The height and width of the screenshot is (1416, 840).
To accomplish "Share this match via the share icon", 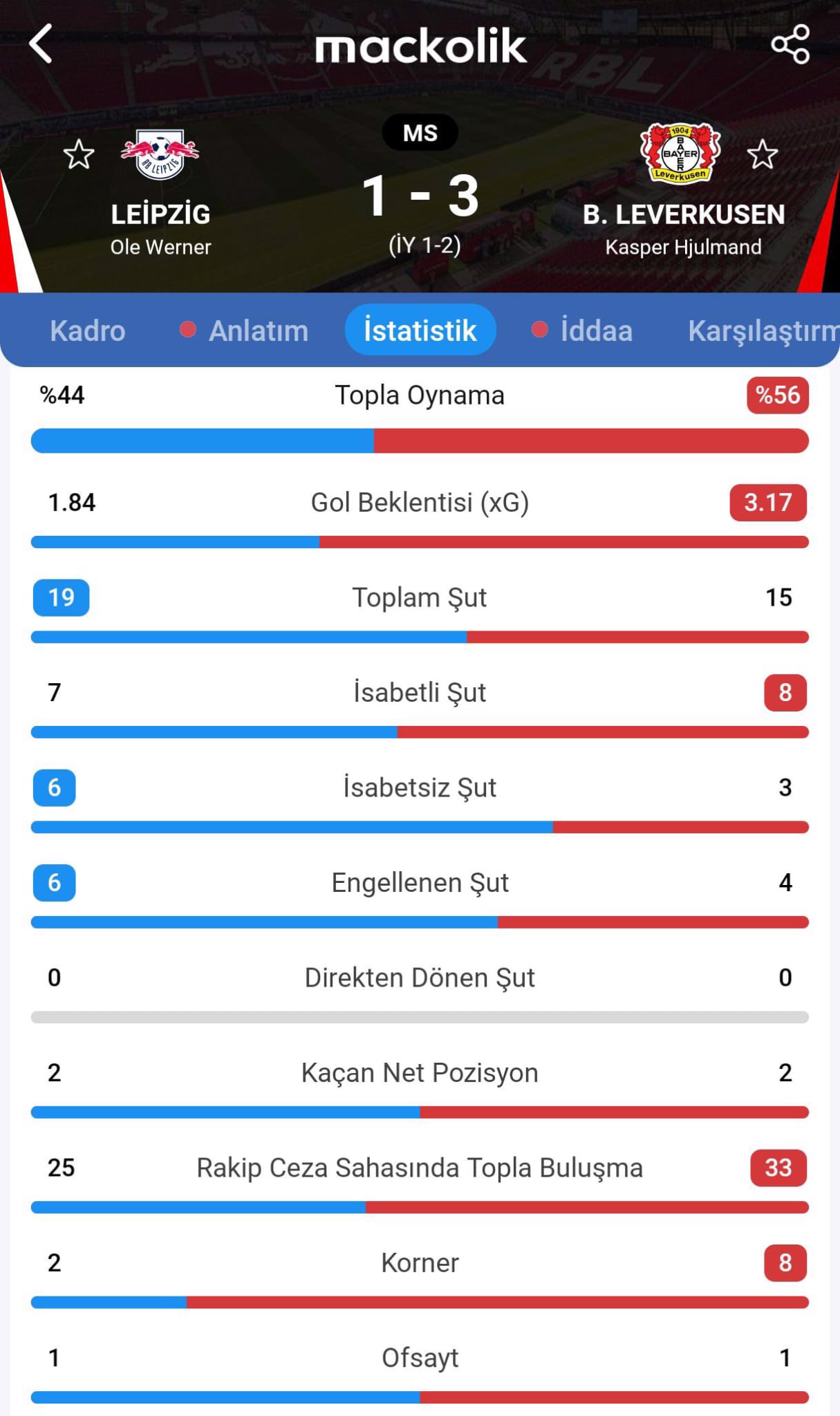I will [x=790, y=44].
